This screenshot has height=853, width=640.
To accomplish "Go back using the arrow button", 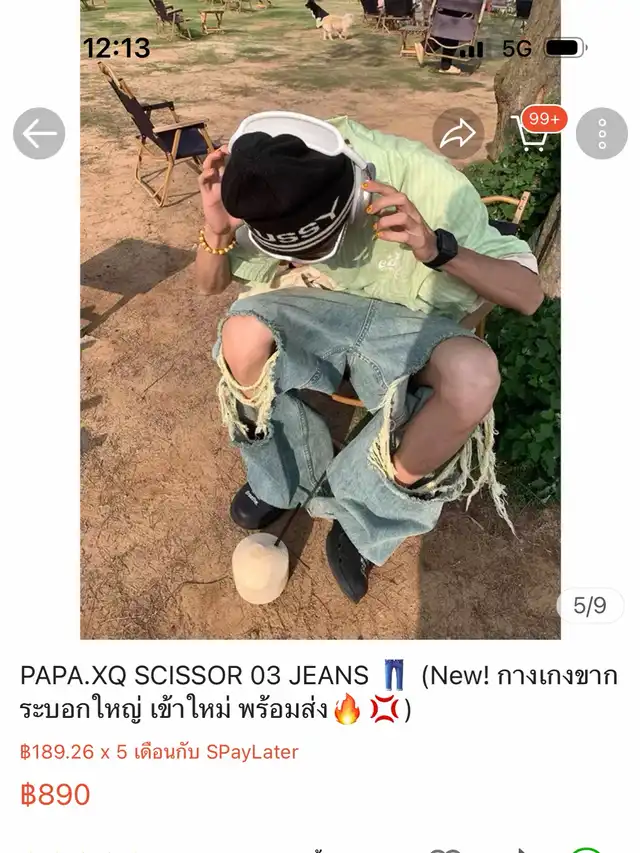I will 39,134.
